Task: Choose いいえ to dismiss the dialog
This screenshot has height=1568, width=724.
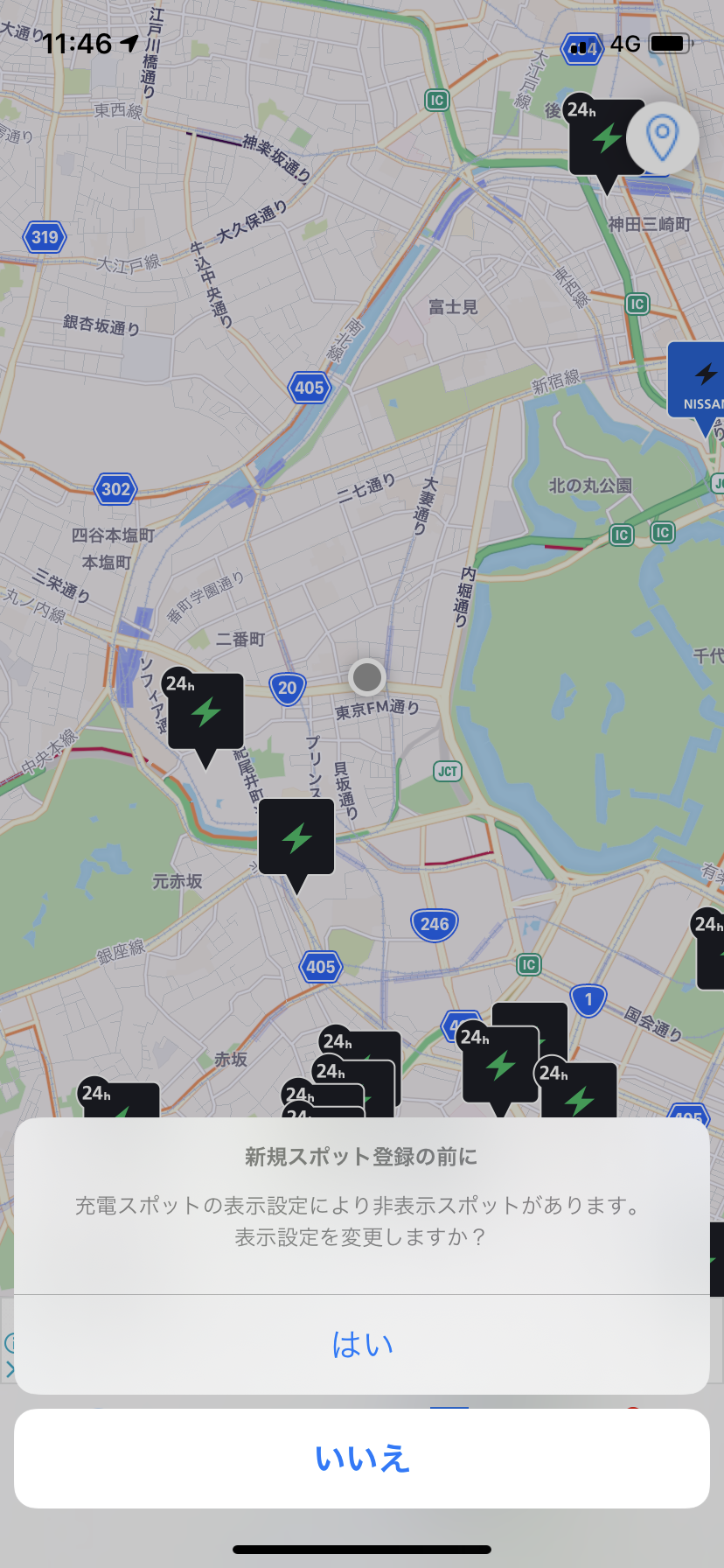Action: pos(362,1459)
